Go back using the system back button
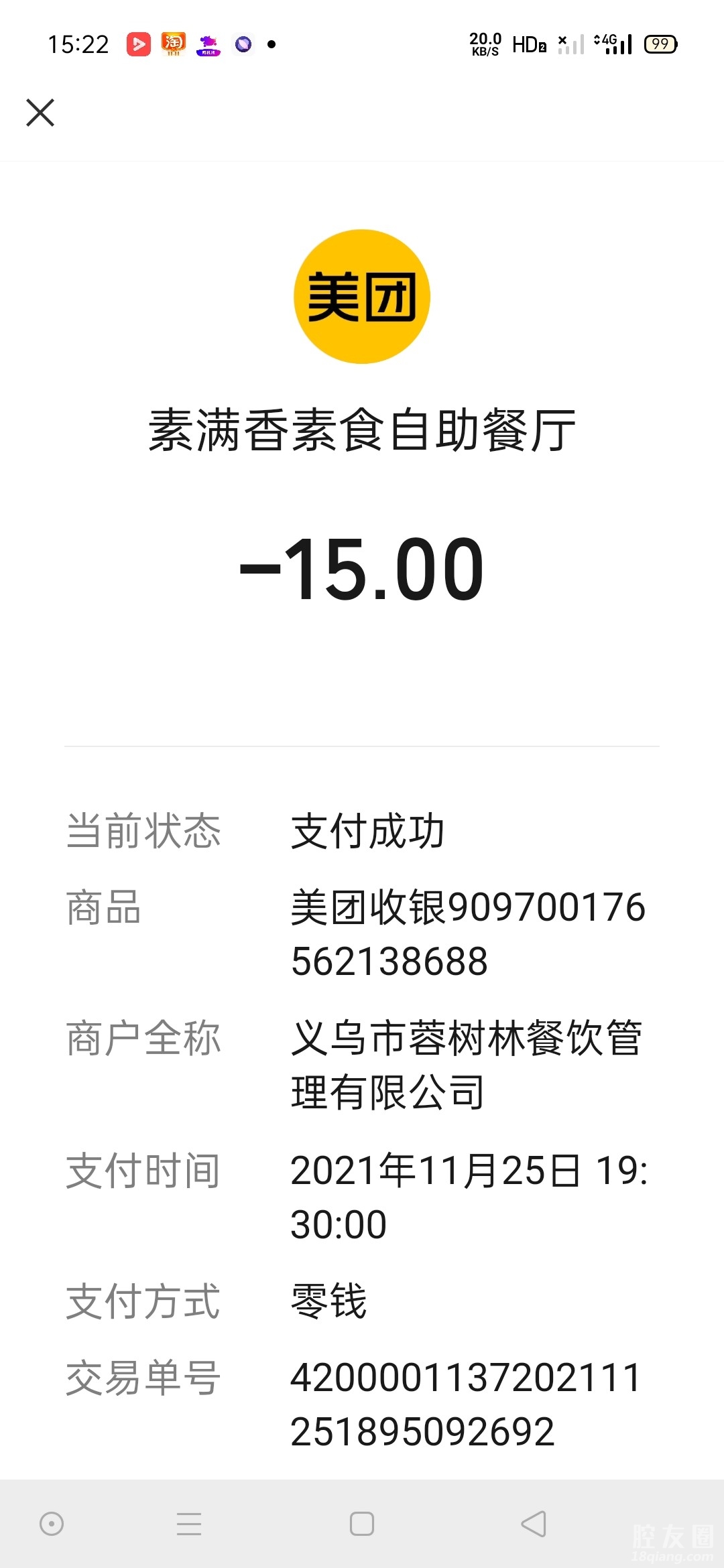The image size is (724, 1568). pos(534,1524)
